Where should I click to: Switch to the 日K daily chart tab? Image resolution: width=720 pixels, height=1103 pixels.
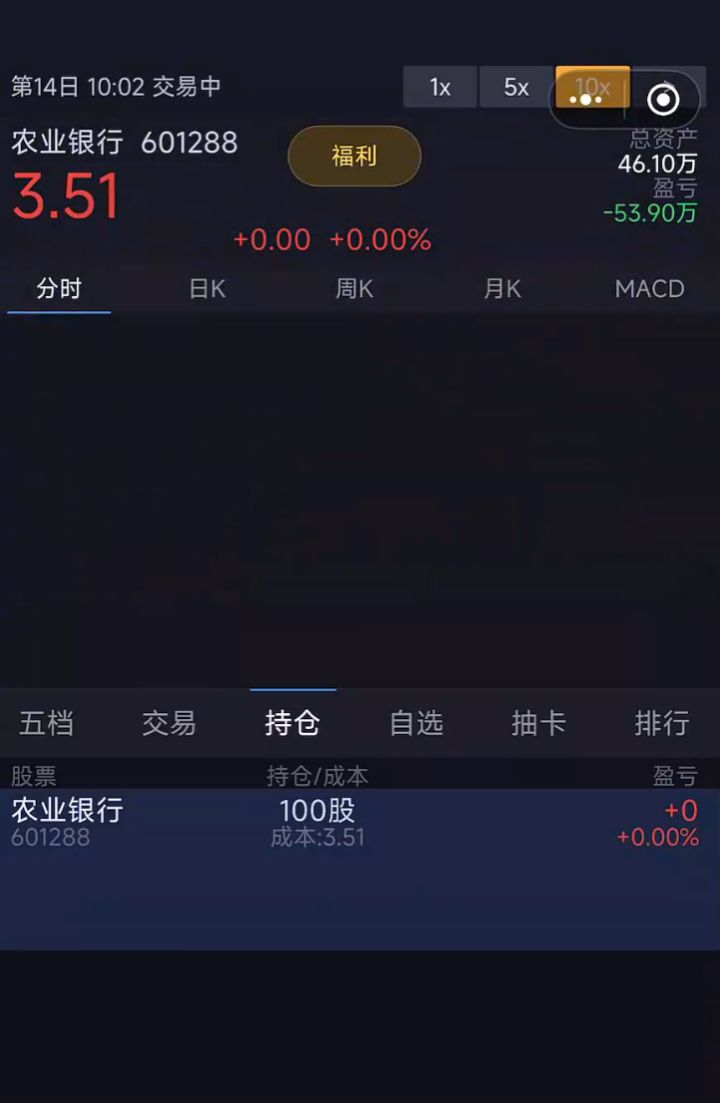coord(205,288)
